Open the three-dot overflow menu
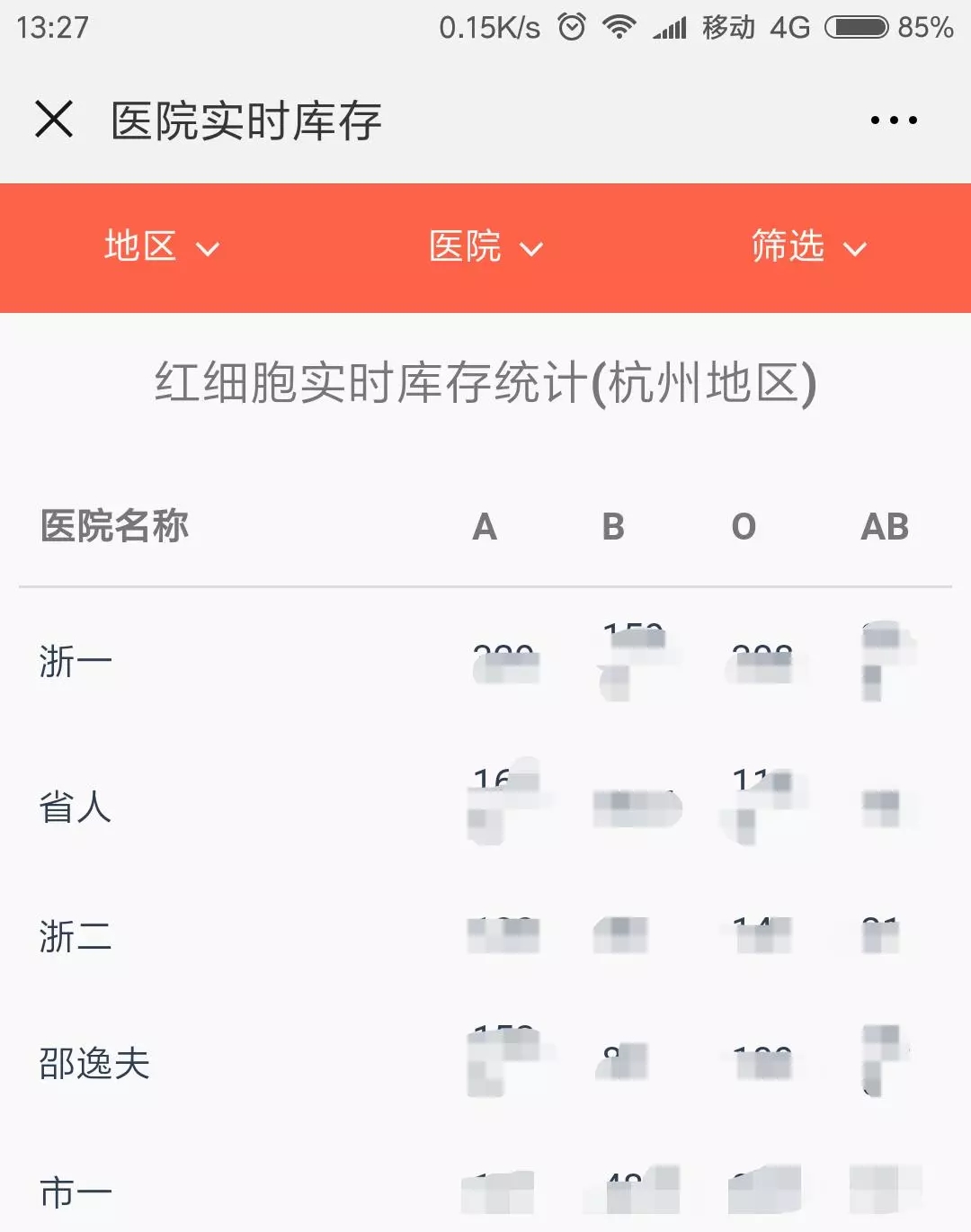The height and width of the screenshot is (1232, 971). point(894,120)
